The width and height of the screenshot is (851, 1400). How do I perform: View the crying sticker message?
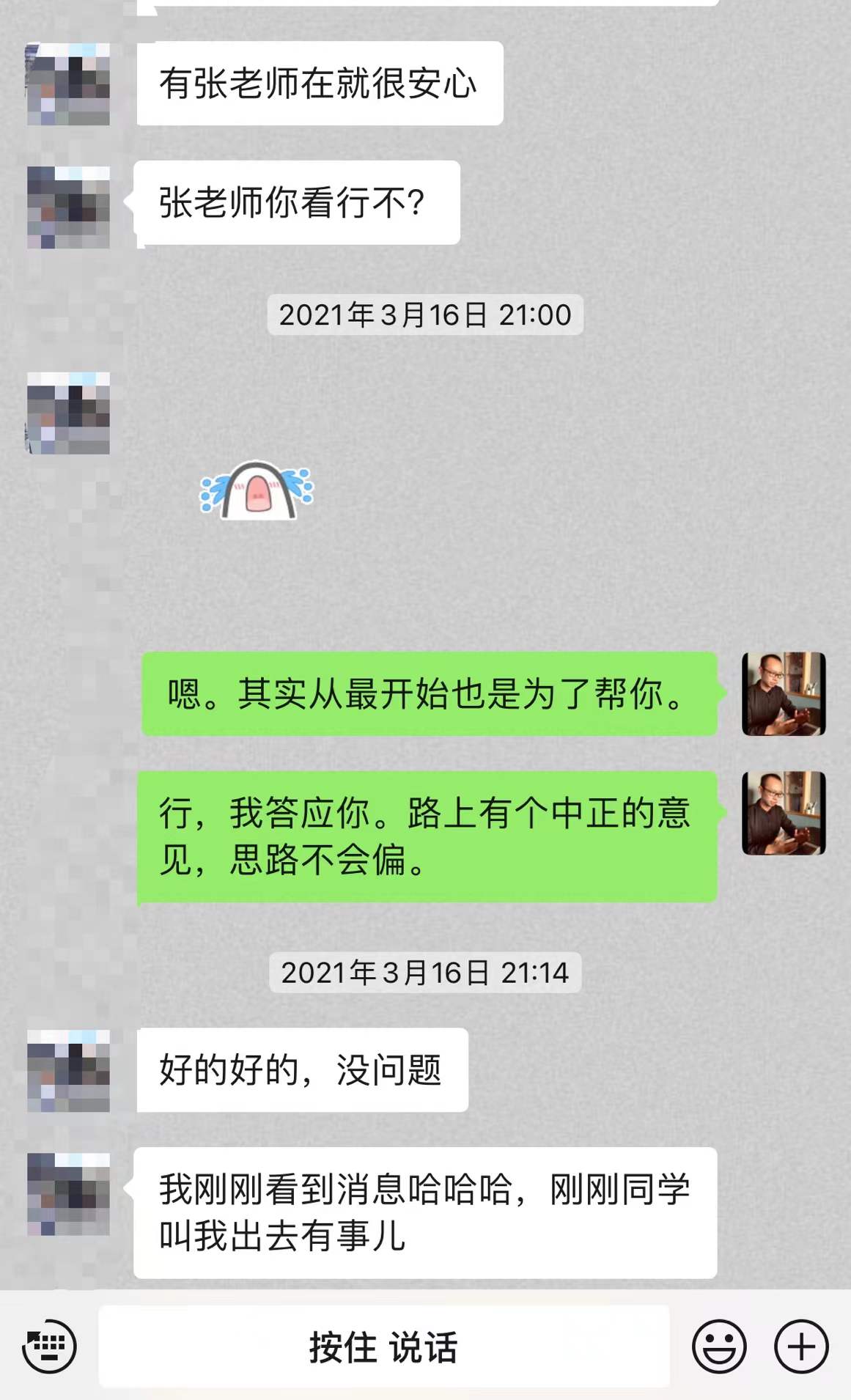coord(257,491)
